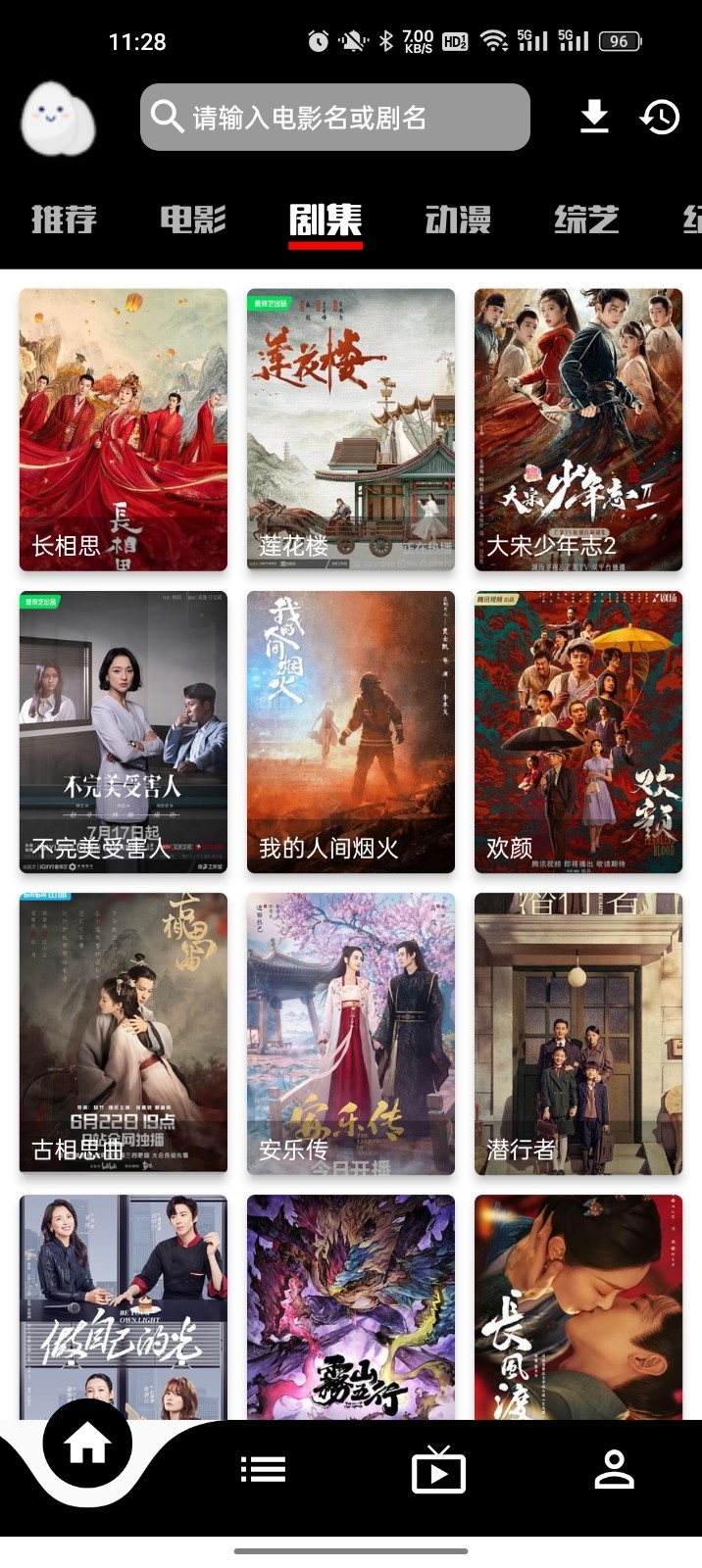
Task: Open the drama 欢颜
Action: [x=578, y=731]
